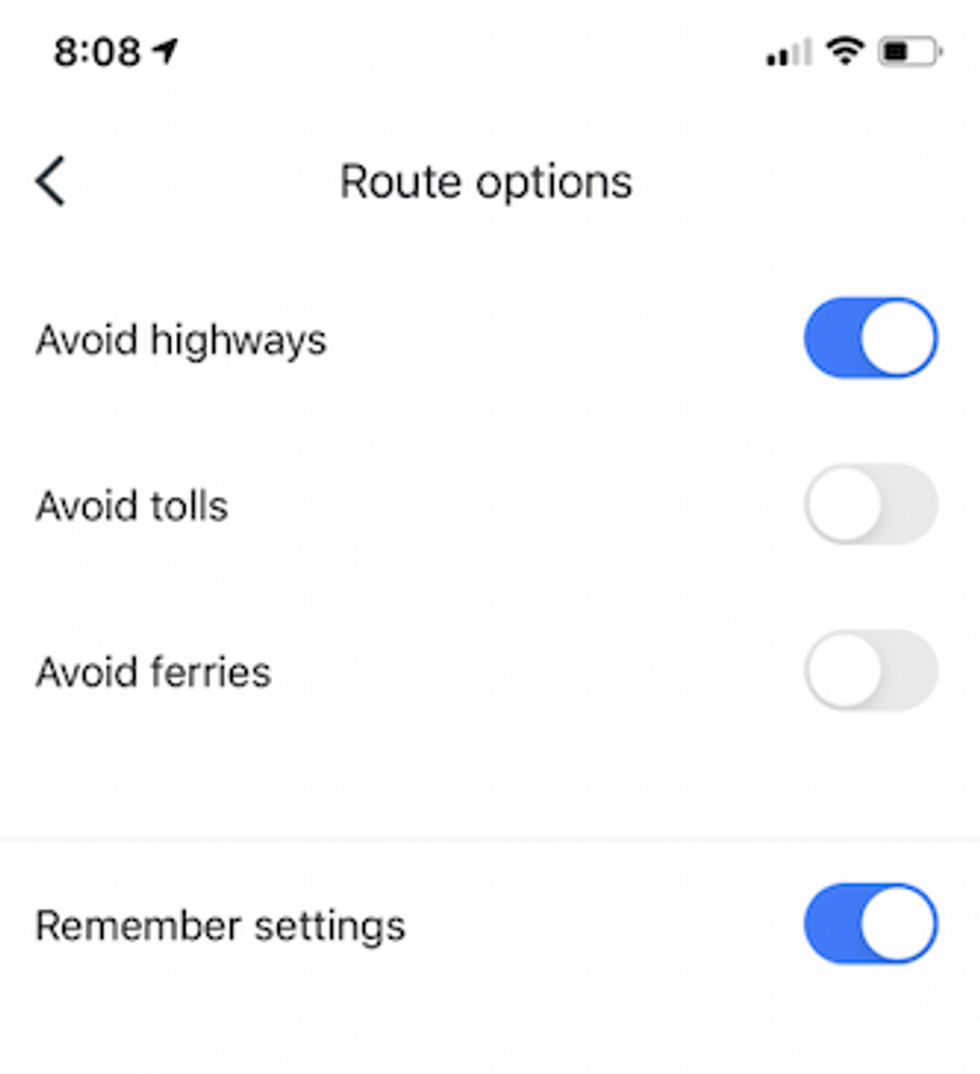Activate the Remember settings switch
The image size is (980, 1074).
(x=870, y=925)
